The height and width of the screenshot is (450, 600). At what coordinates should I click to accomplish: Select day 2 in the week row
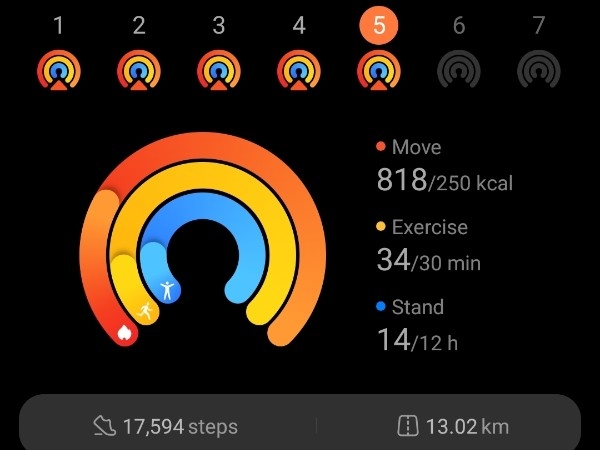(x=138, y=52)
